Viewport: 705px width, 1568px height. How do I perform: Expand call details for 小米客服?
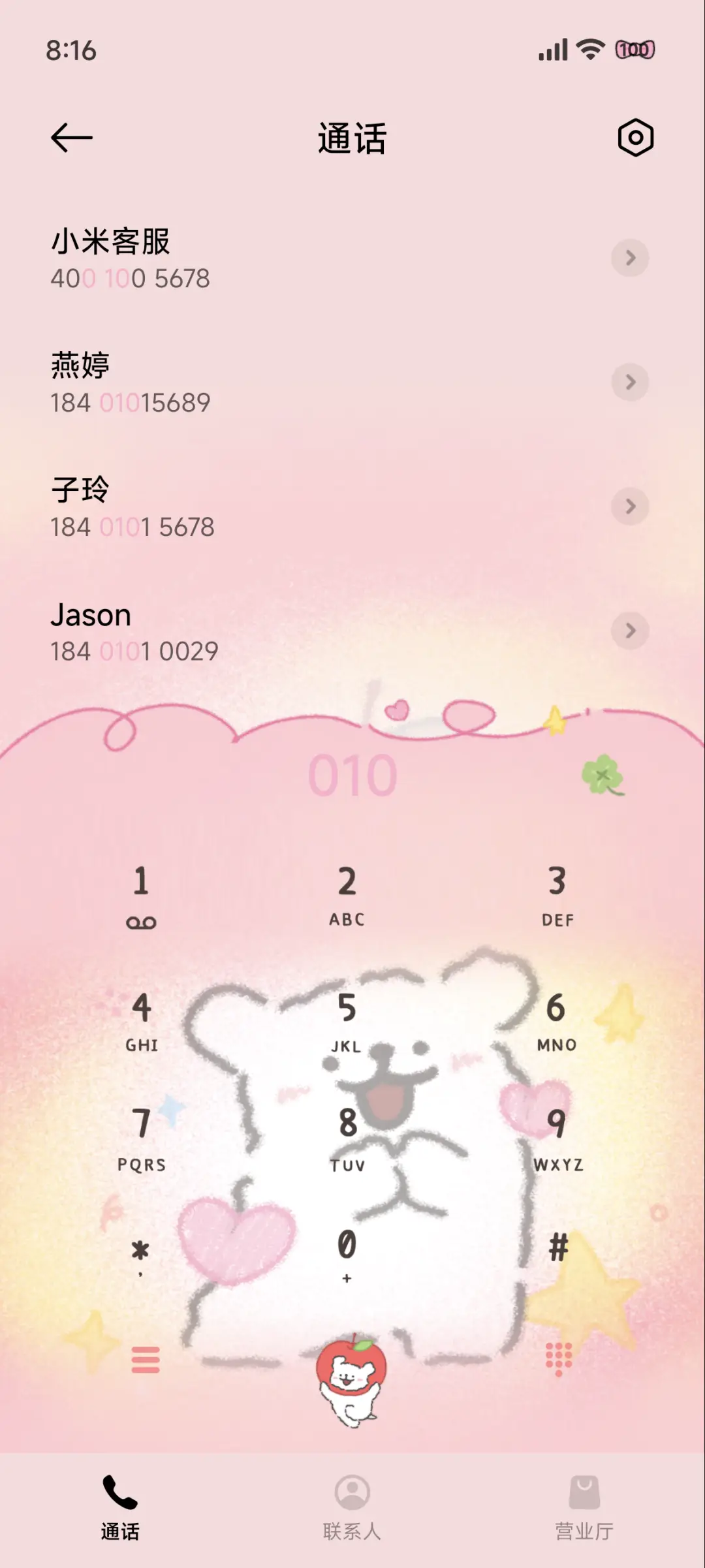click(630, 259)
